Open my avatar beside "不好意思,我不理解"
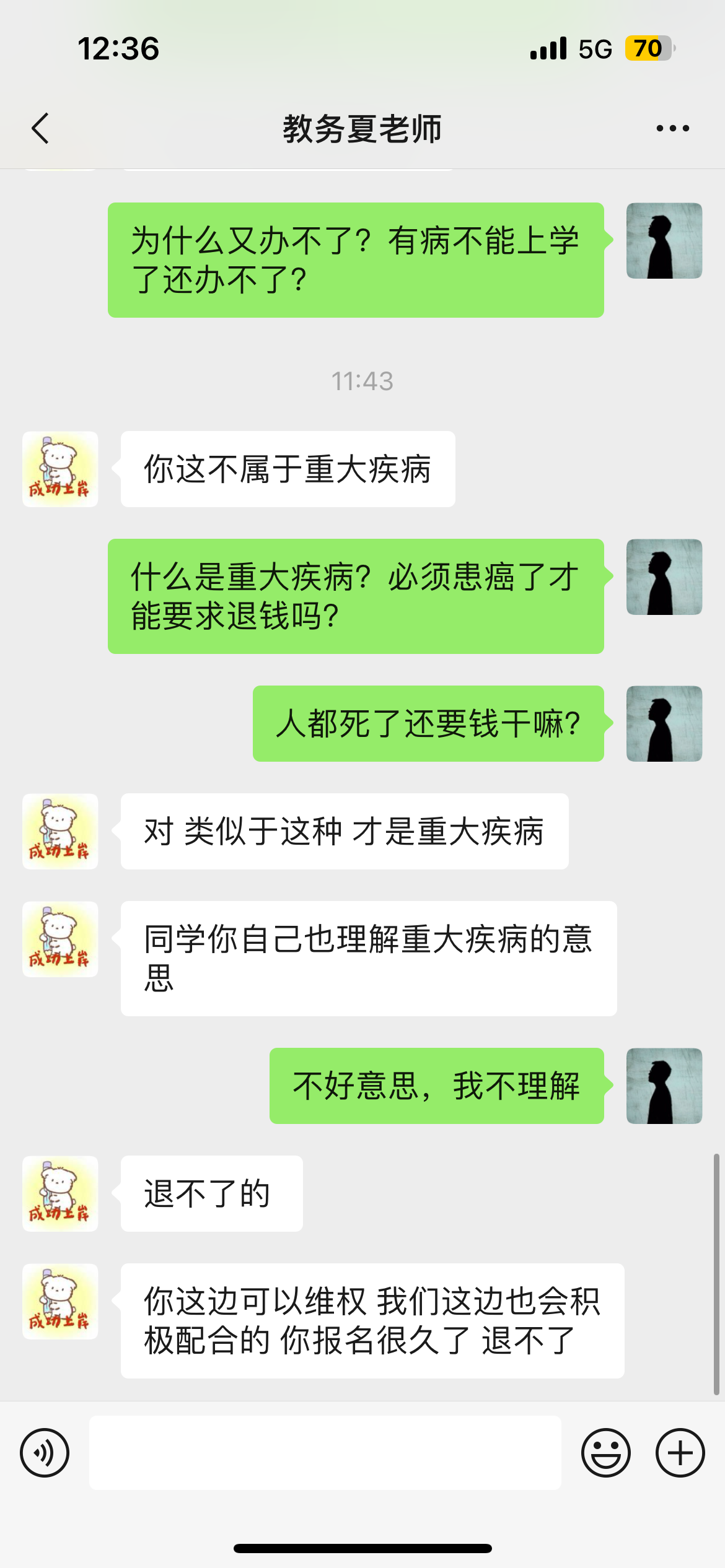Screen dimensions: 725x1568 coord(664,1086)
